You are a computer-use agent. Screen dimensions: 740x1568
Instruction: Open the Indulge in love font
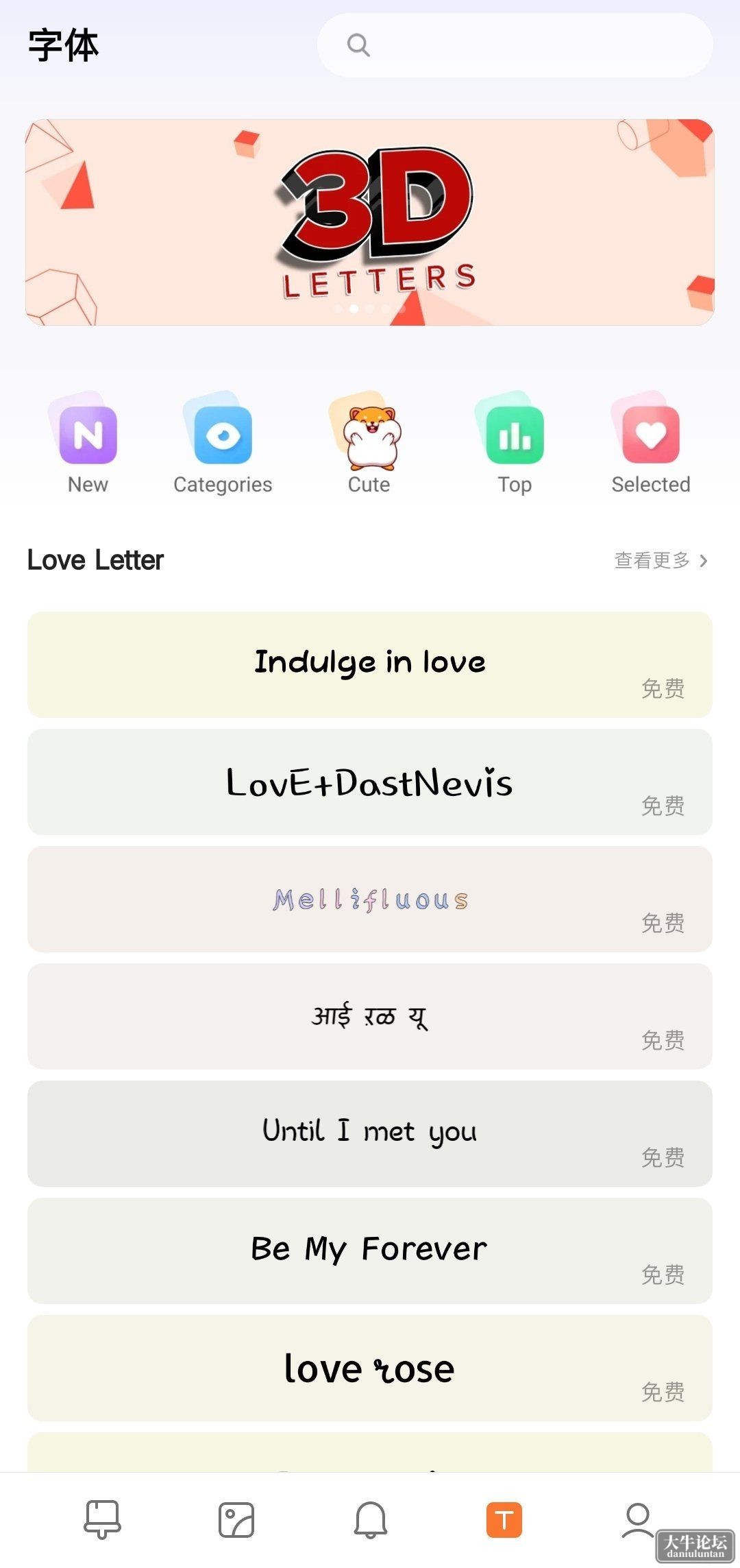pyautogui.click(x=370, y=664)
